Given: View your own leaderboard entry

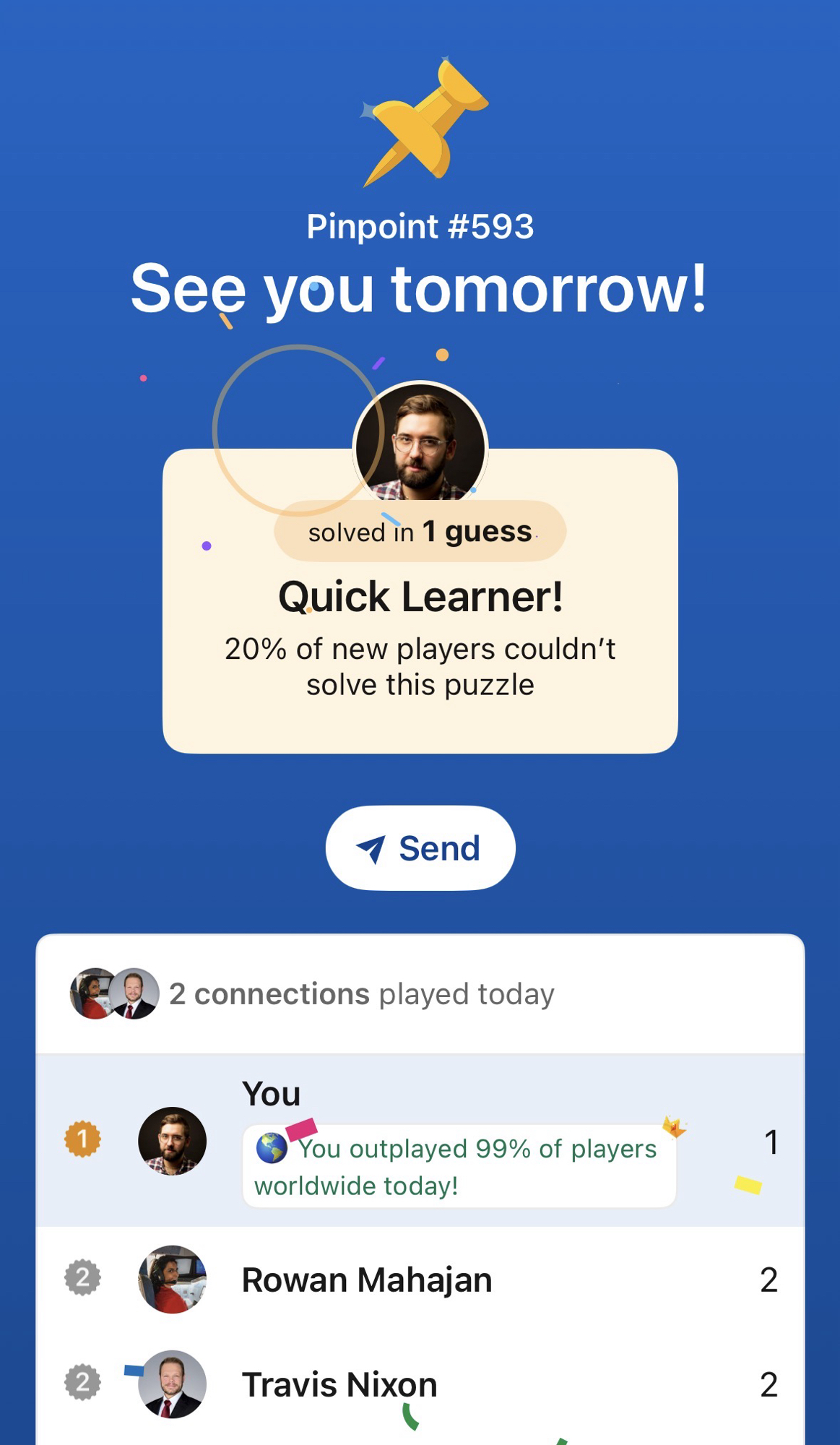Looking at the screenshot, I should 419,1141.
